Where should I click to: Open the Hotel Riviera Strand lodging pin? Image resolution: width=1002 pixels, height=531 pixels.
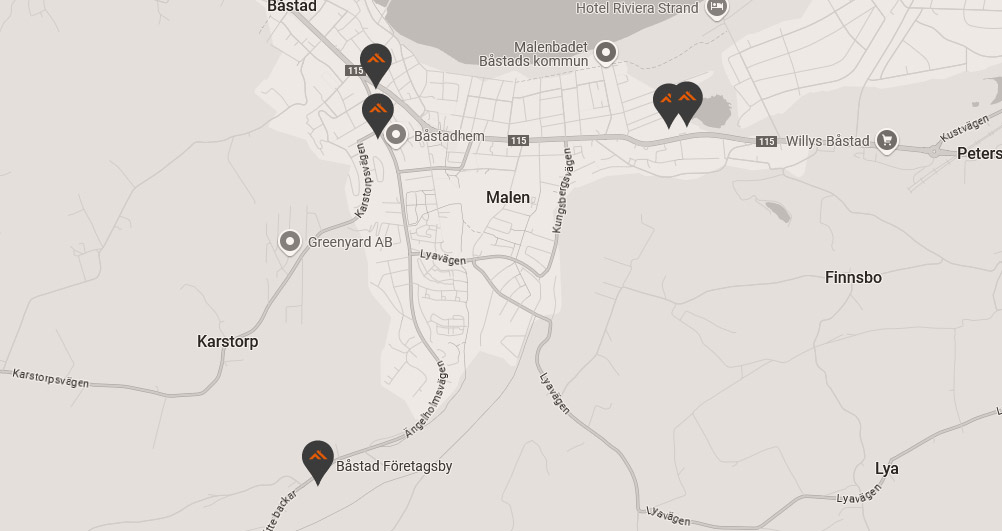pyautogui.click(x=716, y=8)
